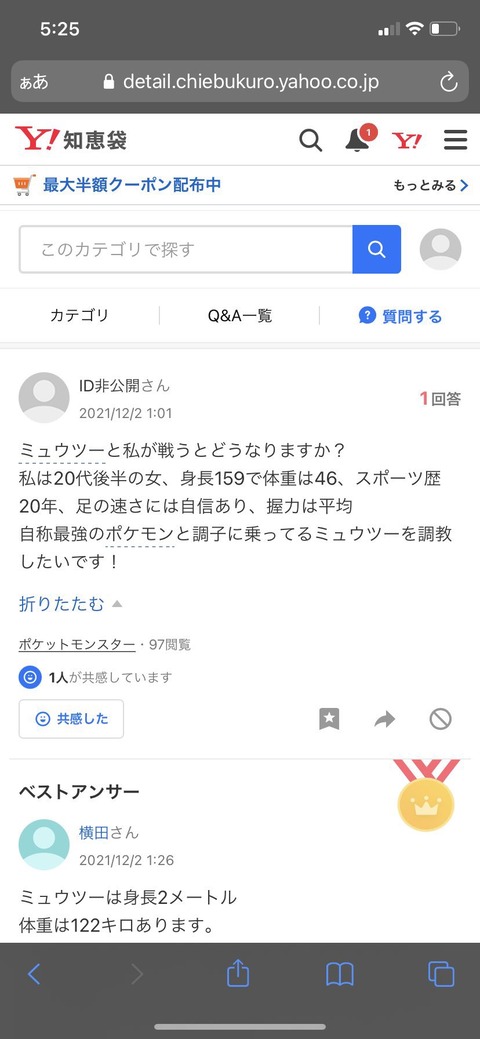
Task: Share this question with arrow icon
Action: pyautogui.click(x=385, y=720)
